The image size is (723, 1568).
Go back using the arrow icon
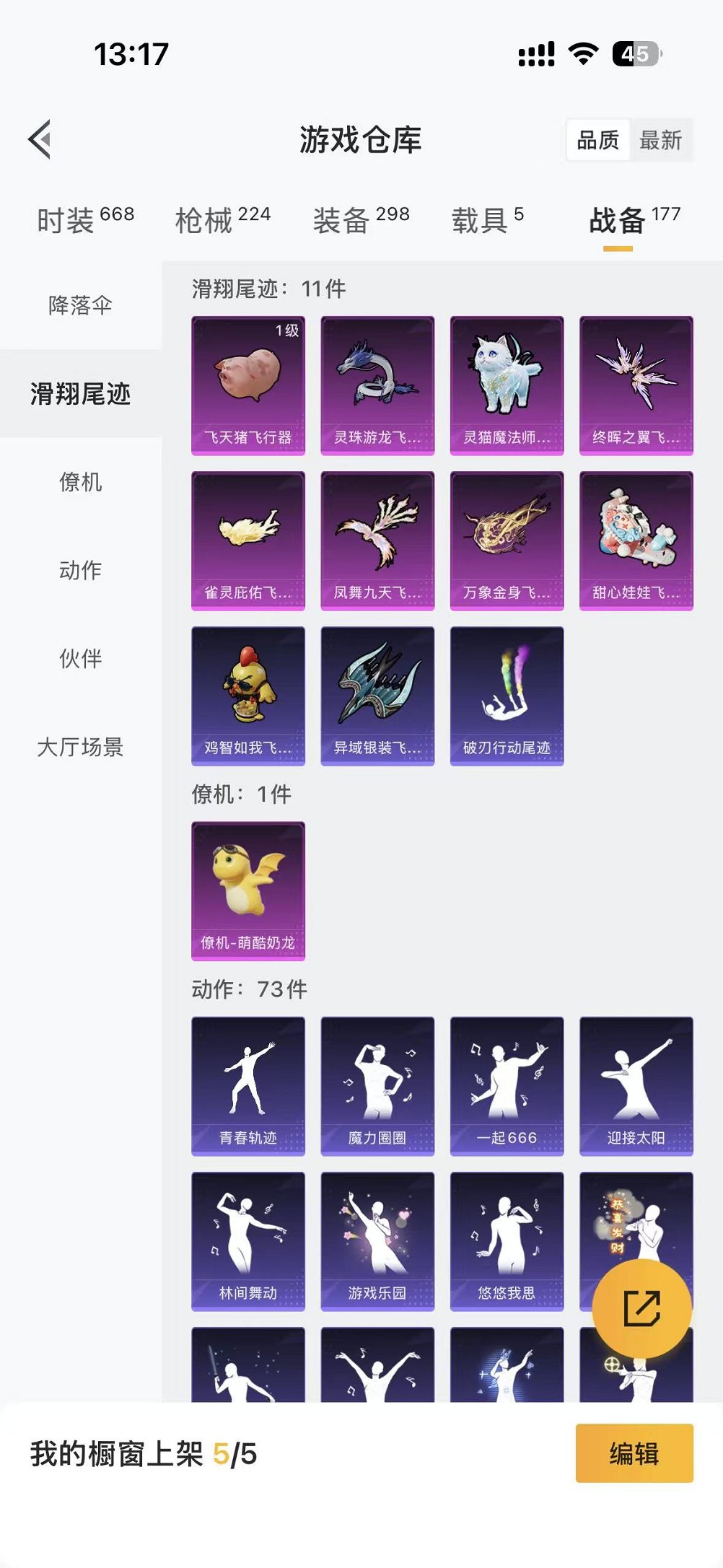coord(41,139)
